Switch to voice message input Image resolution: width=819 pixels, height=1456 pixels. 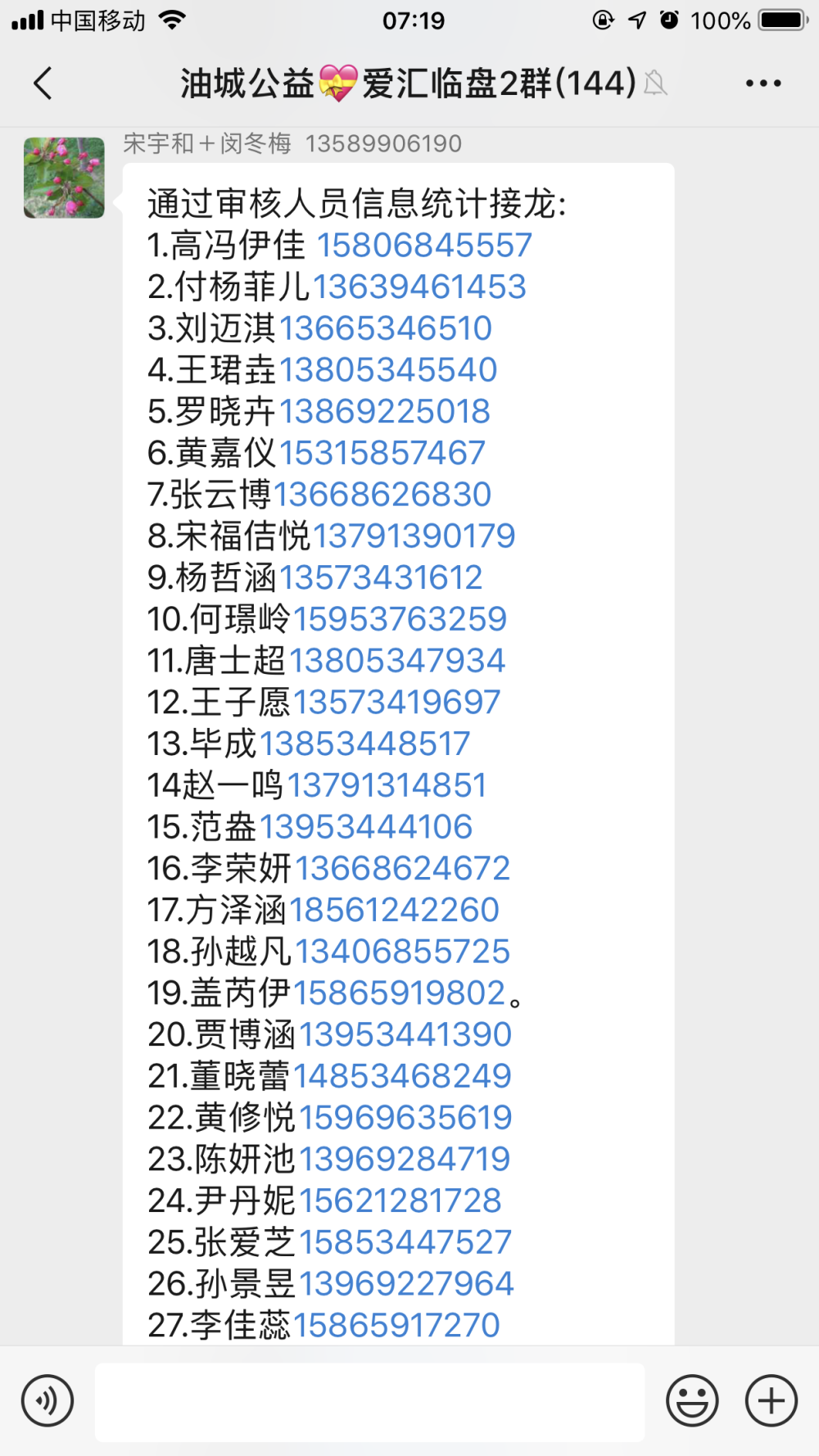coord(48,1400)
